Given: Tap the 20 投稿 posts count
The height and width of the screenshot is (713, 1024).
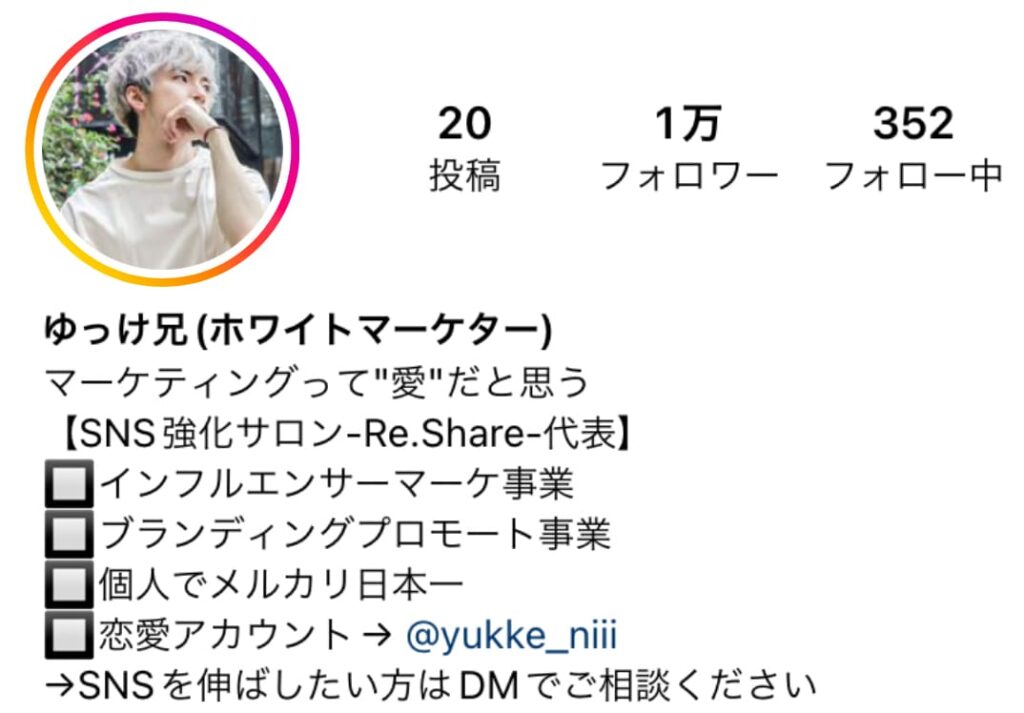Looking at the screenshot, I should tap(465, 149).
